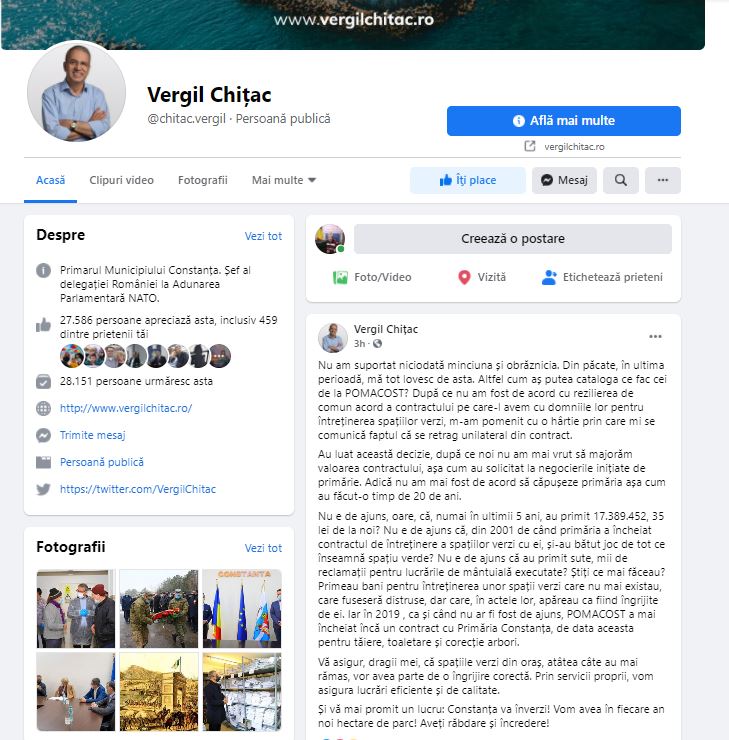Open the post's three-dot options menu
729x740 pixels.
[655, 336]
